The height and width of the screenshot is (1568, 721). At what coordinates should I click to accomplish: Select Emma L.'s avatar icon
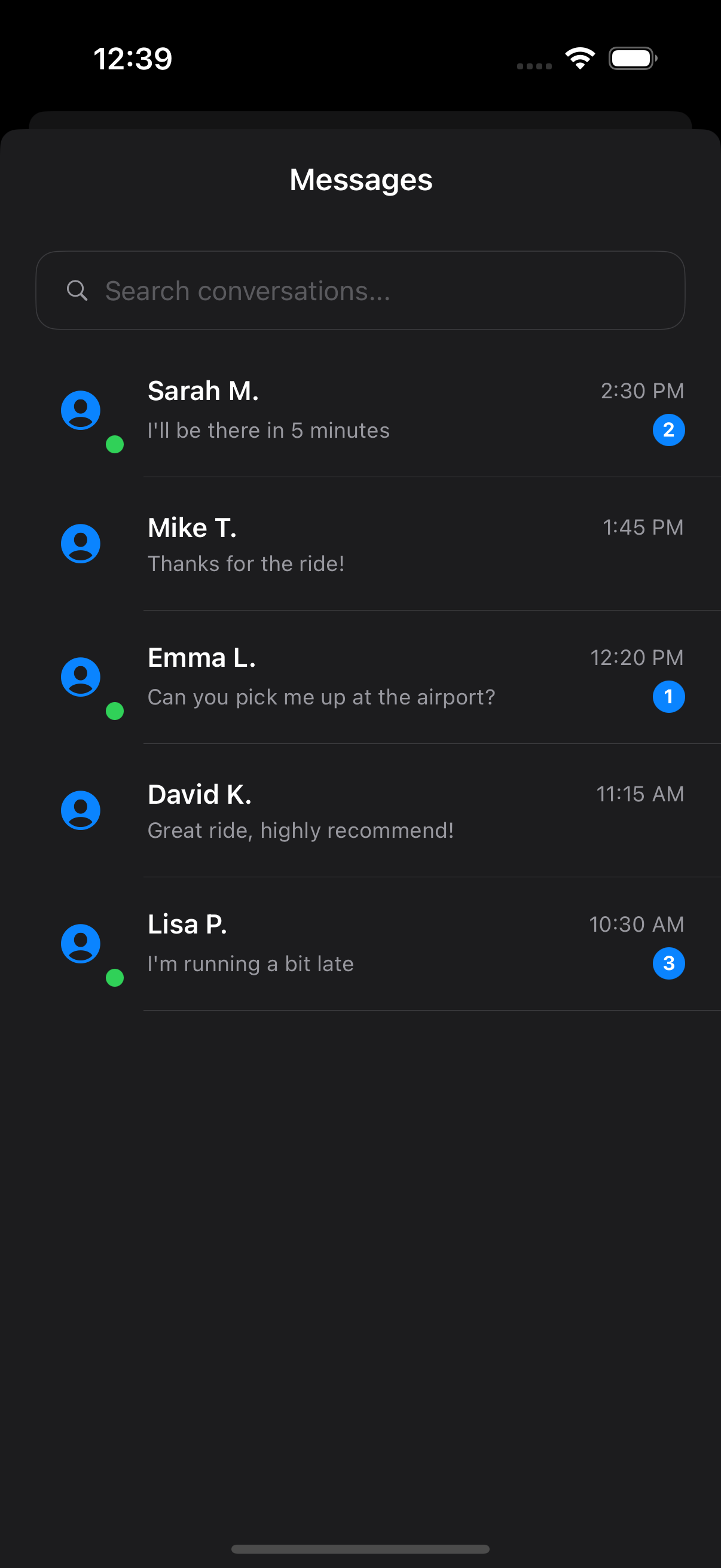click(80, 676)
